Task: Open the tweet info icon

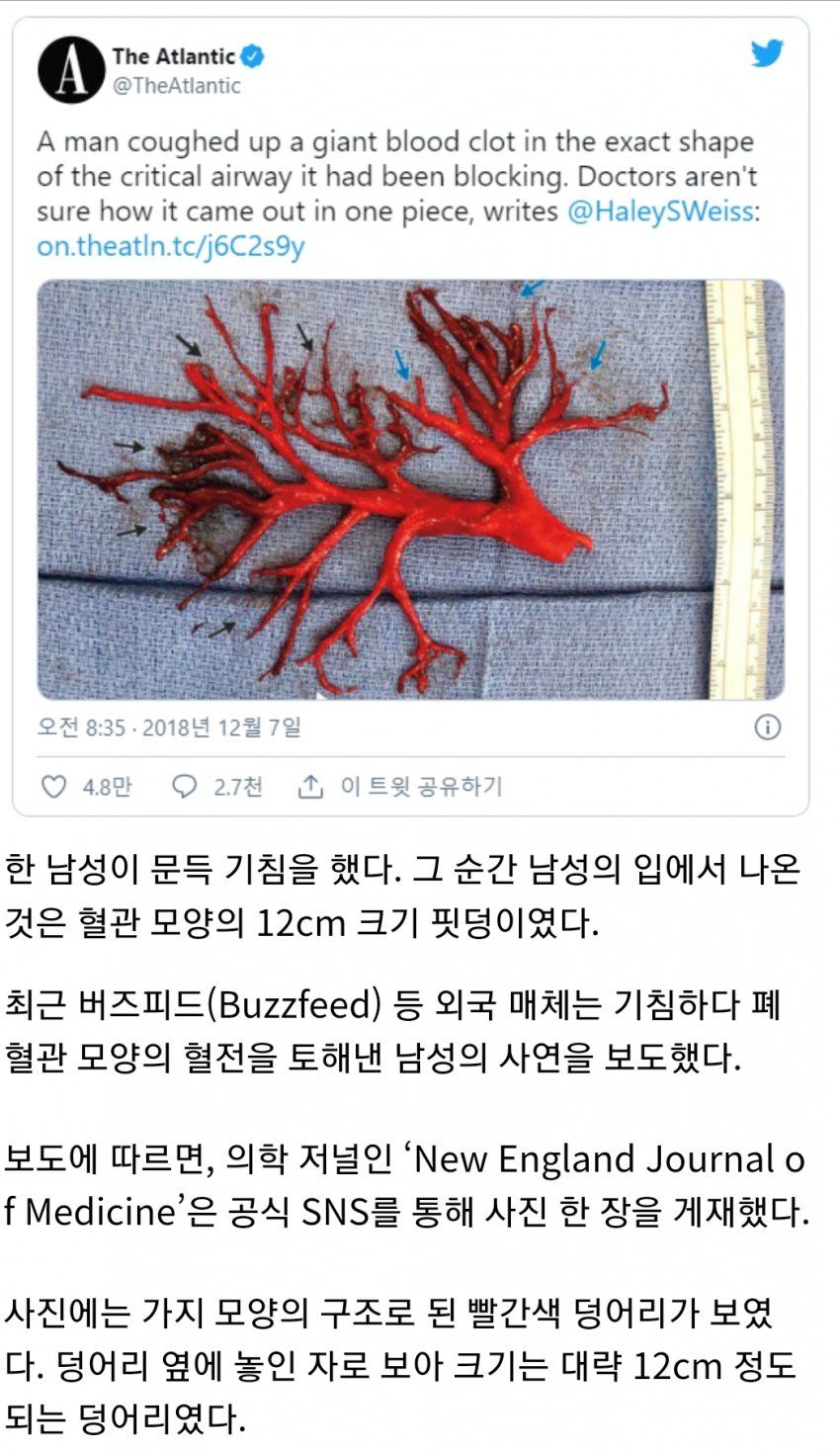Action: click(x=767, y=727)
